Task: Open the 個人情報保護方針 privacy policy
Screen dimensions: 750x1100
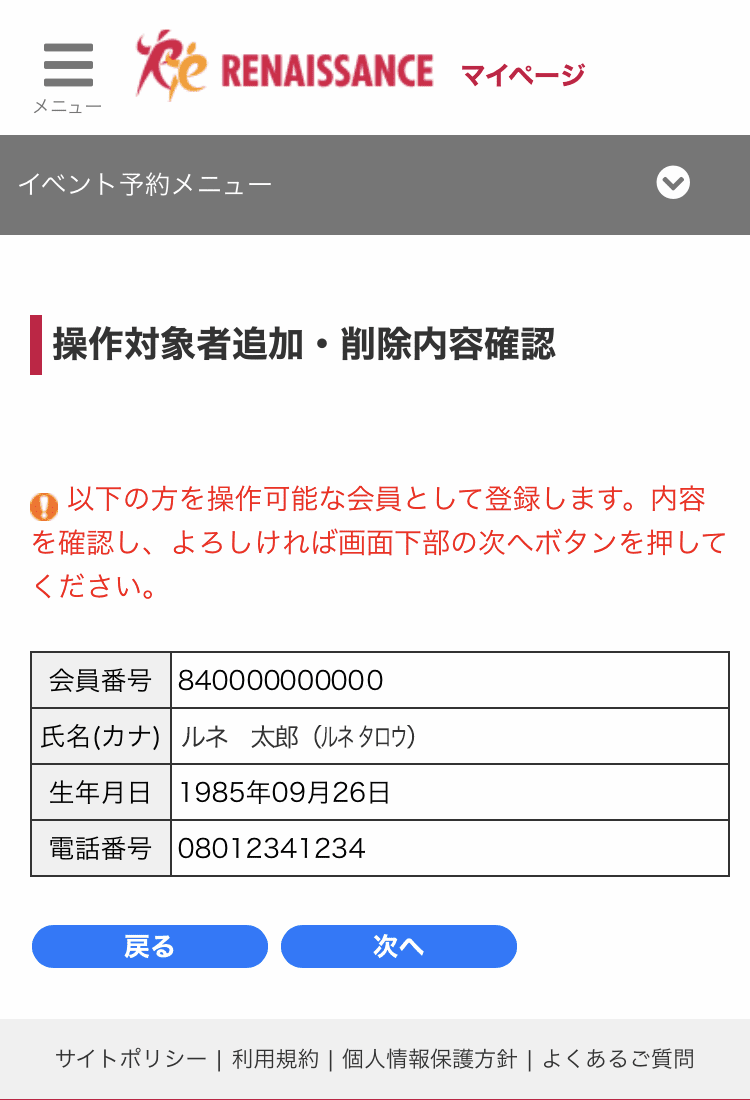Action: (x=430, y=1059)
